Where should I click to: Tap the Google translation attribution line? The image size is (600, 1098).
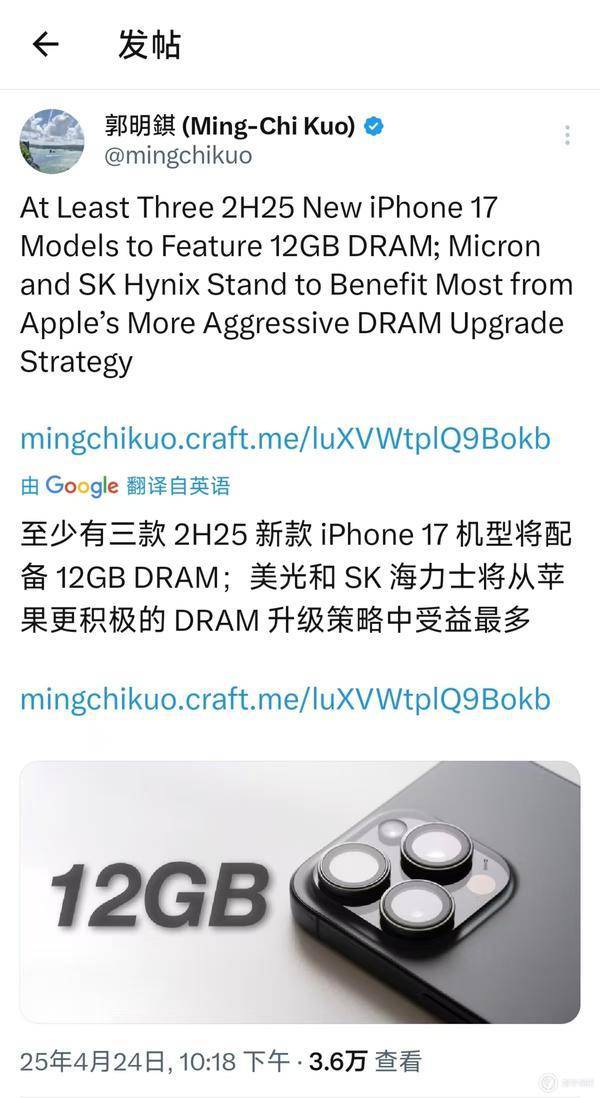pyautogui.click(x=125, y=486)
